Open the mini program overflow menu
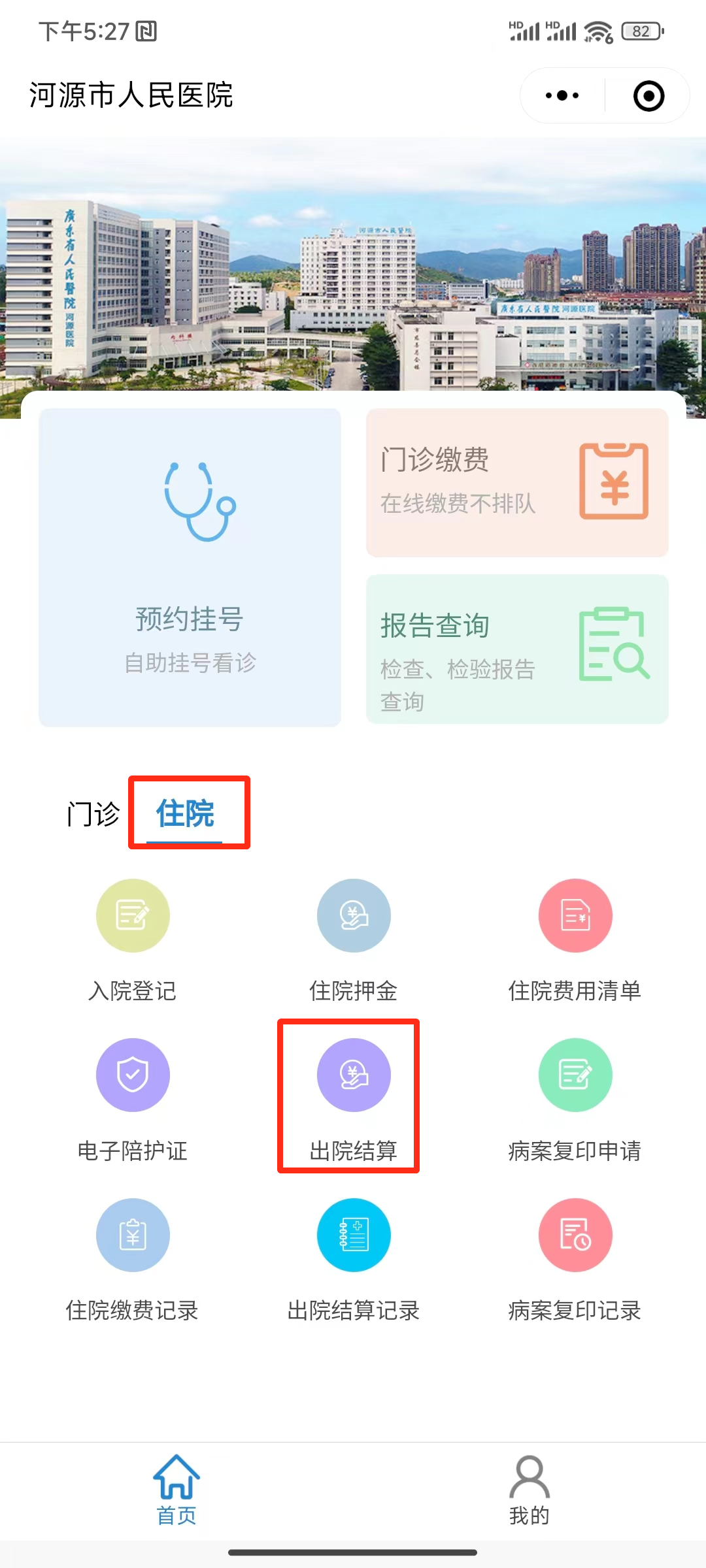706x1568 pixels. (562, 96)
